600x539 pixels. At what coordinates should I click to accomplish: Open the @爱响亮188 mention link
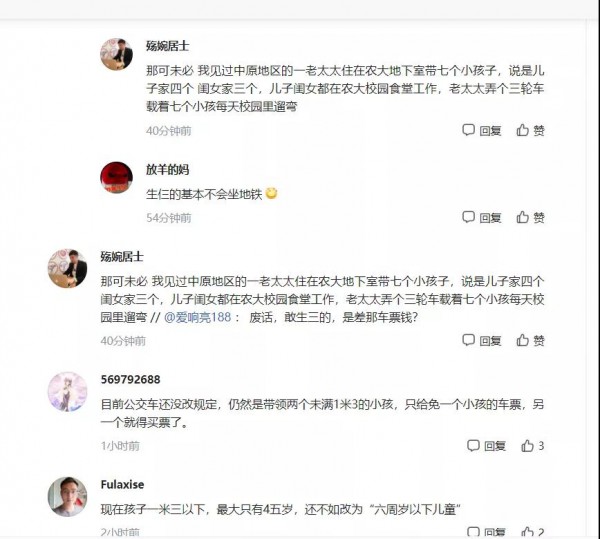click(x=198, y=317)
